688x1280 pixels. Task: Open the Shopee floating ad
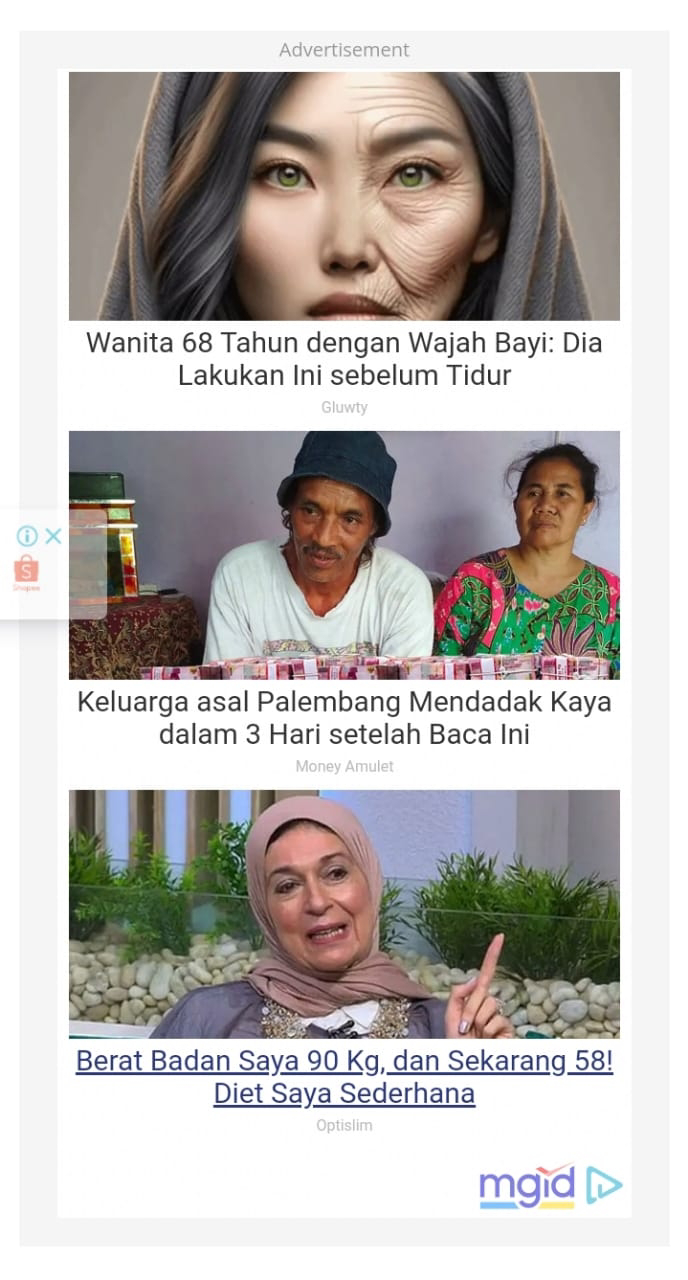[x=27, y=573]
